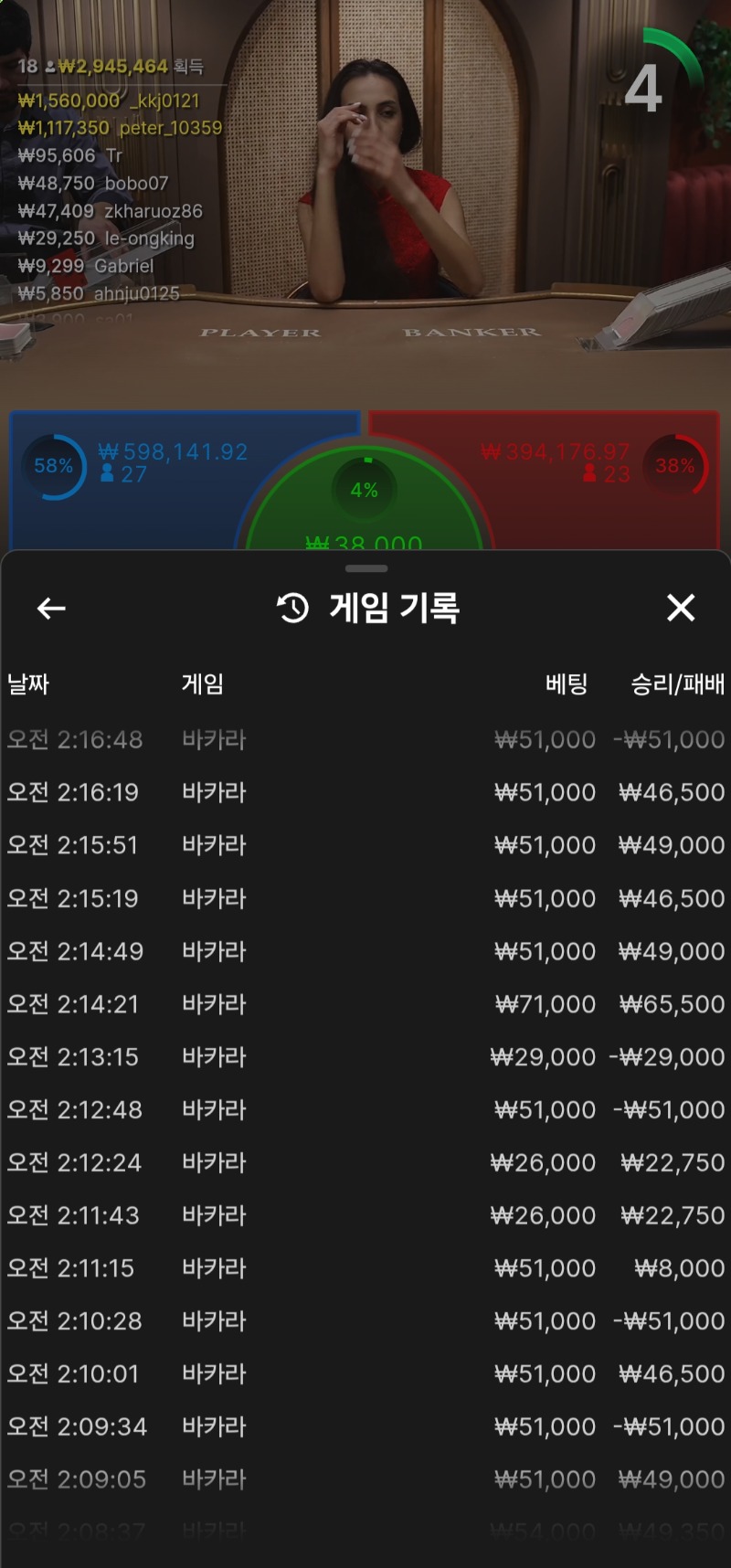Select the 오전 2:12:48 game record

coord(365,1110)
